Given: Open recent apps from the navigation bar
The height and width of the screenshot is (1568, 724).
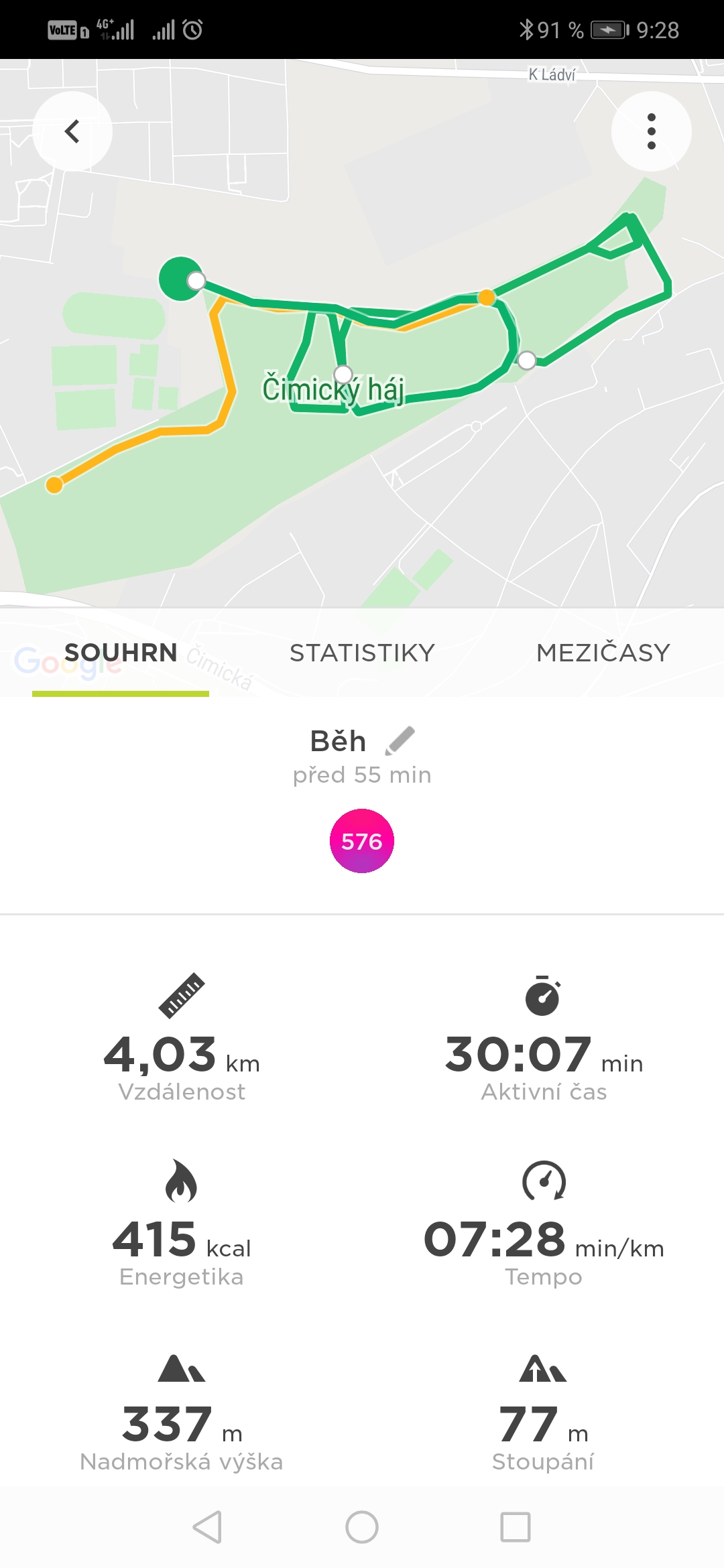Looking at the screenshot, I should [516, 1527].
